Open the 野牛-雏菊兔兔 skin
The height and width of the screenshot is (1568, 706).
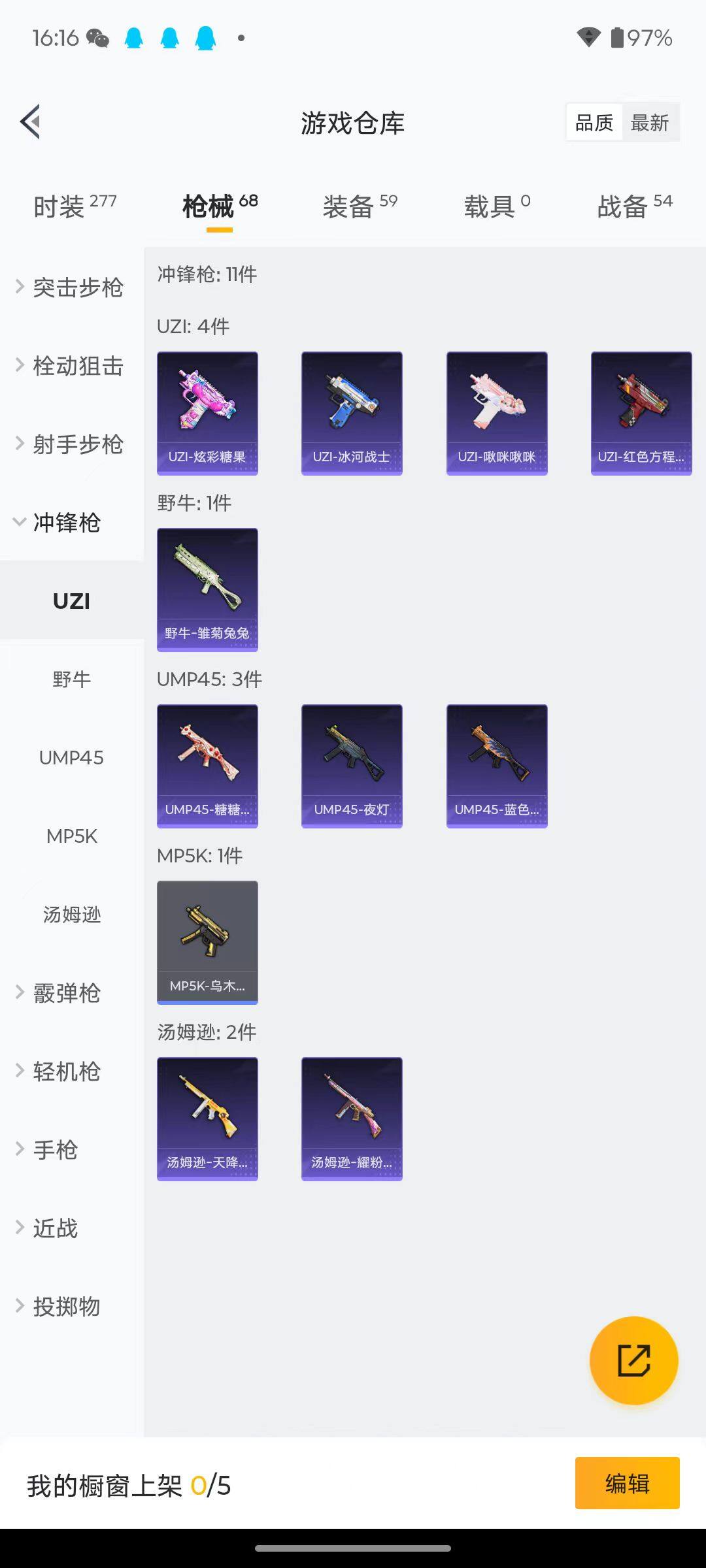pyautogui.click(x=207, y=589)
